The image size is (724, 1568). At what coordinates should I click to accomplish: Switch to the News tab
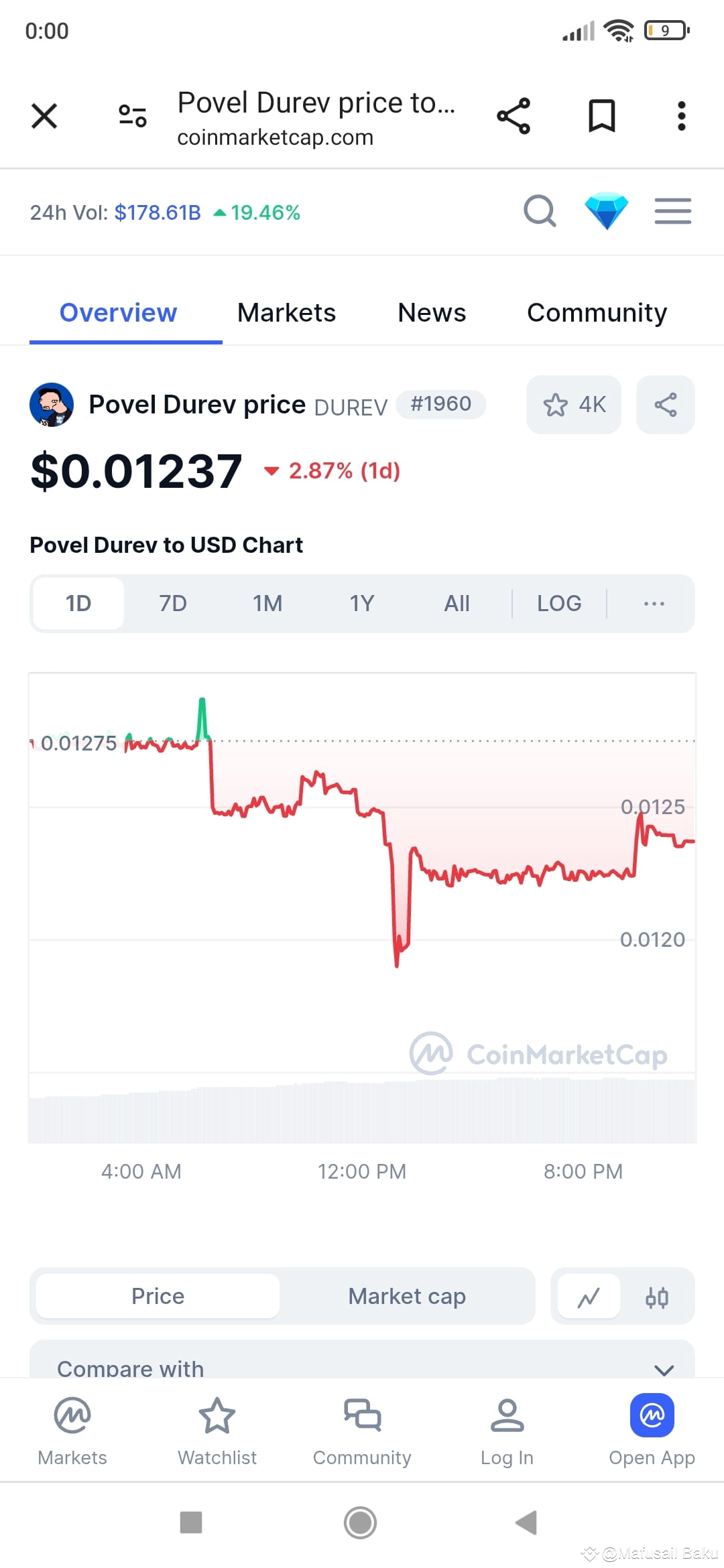tap(431, 312)
